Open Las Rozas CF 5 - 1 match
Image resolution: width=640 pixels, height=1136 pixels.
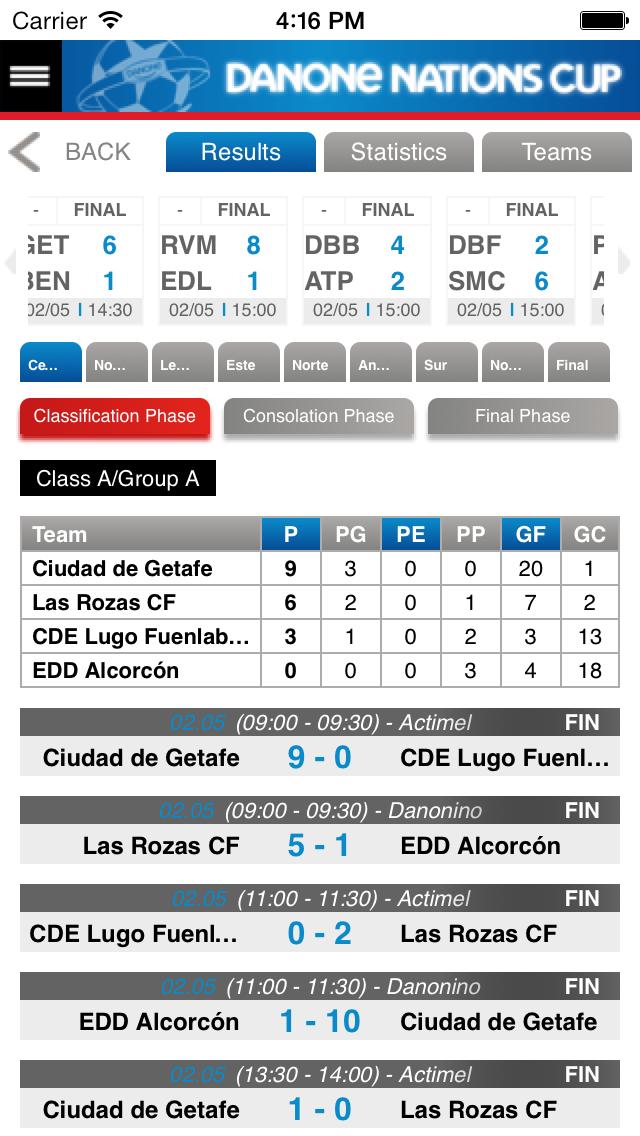(x=320, y=845)
